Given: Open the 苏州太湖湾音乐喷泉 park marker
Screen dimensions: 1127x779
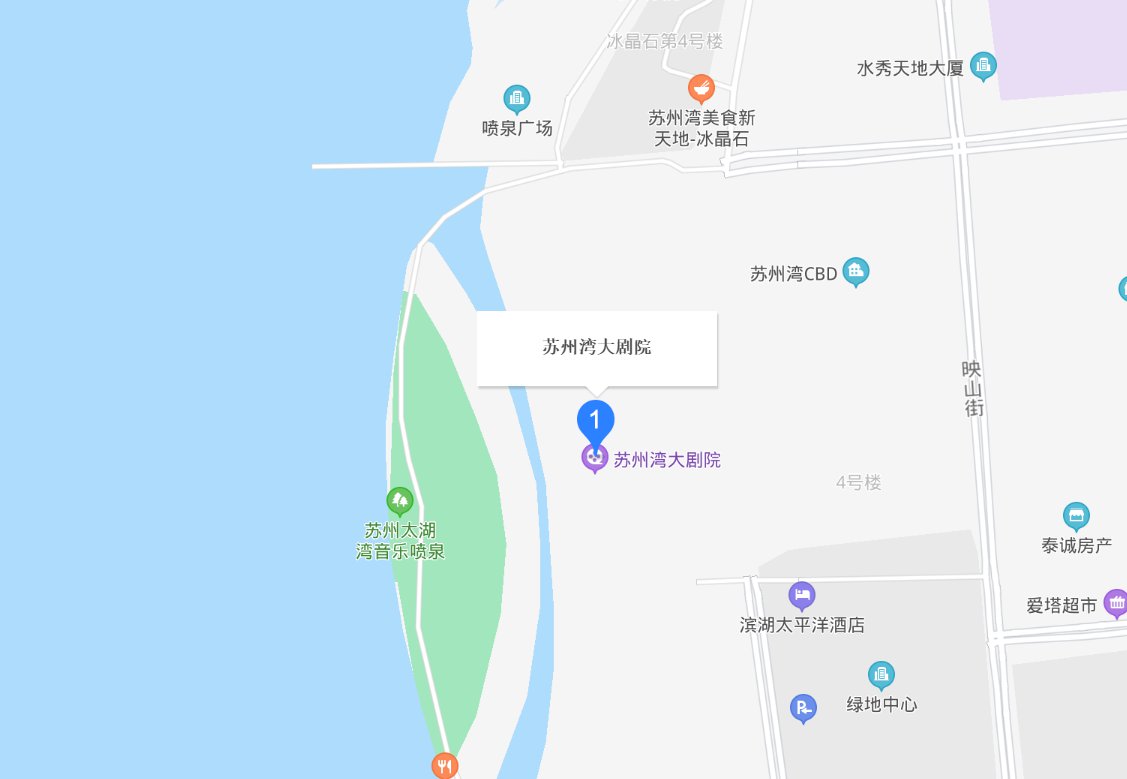Looking at the screenshot, I should tap(400, 499).
